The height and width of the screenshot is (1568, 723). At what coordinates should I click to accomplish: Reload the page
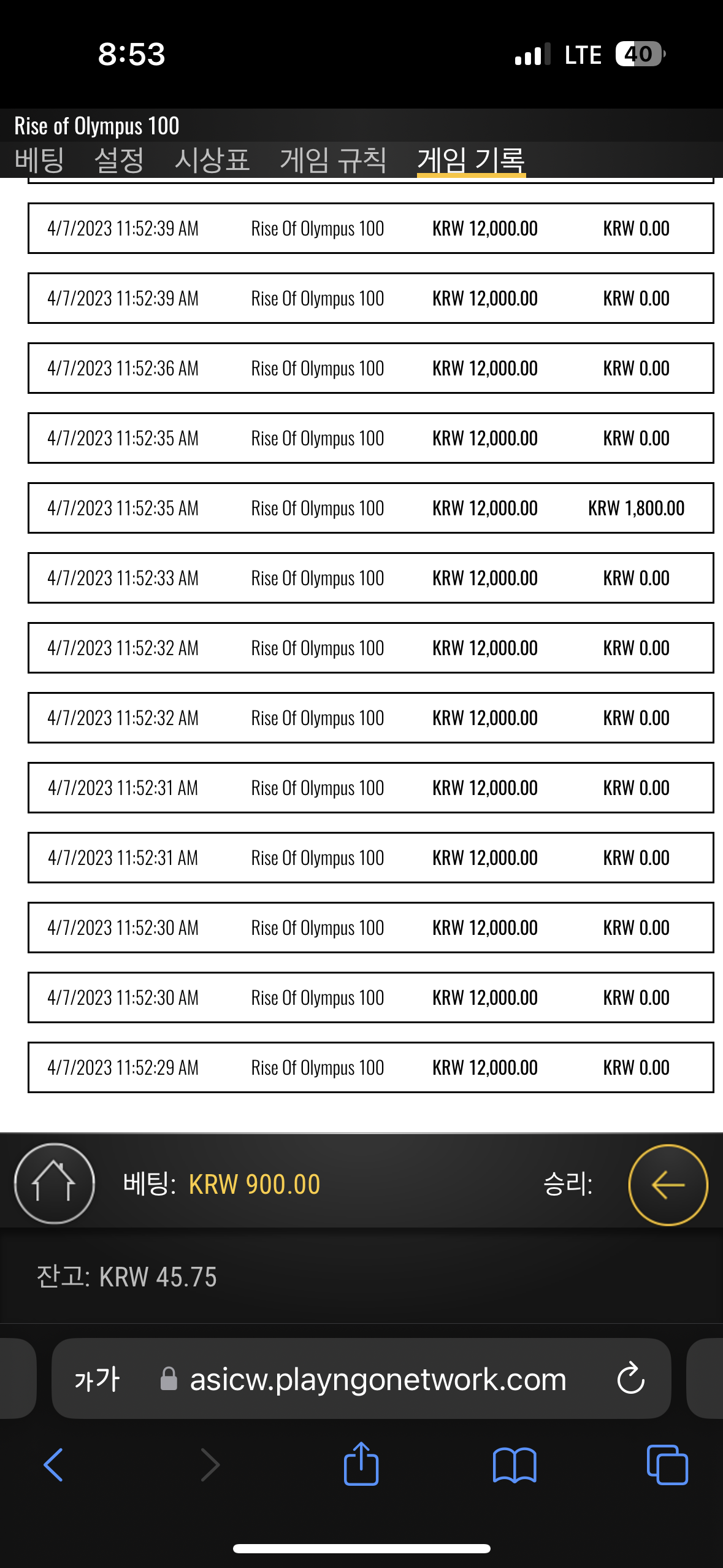point(630,1378)
